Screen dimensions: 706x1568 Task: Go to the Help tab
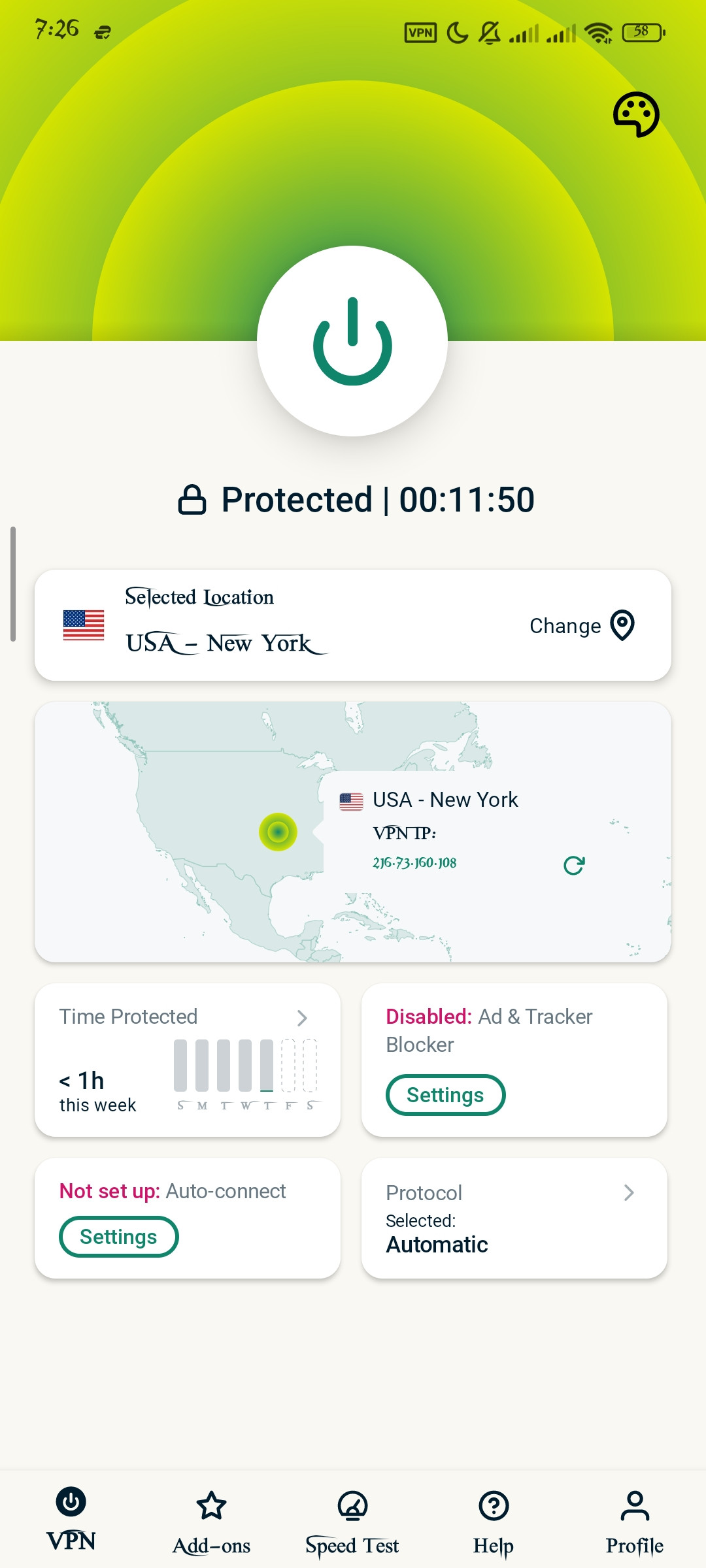click(494, 1522)
